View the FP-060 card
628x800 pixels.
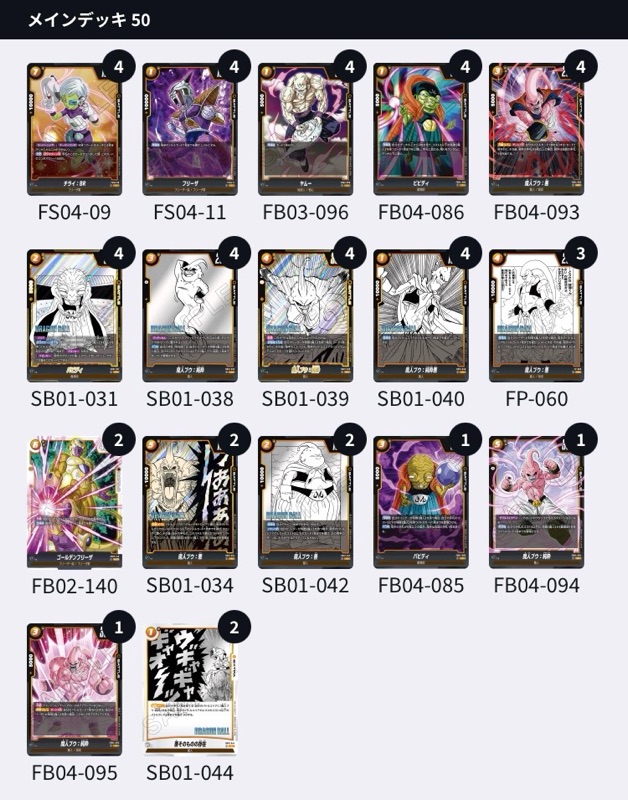536,315
